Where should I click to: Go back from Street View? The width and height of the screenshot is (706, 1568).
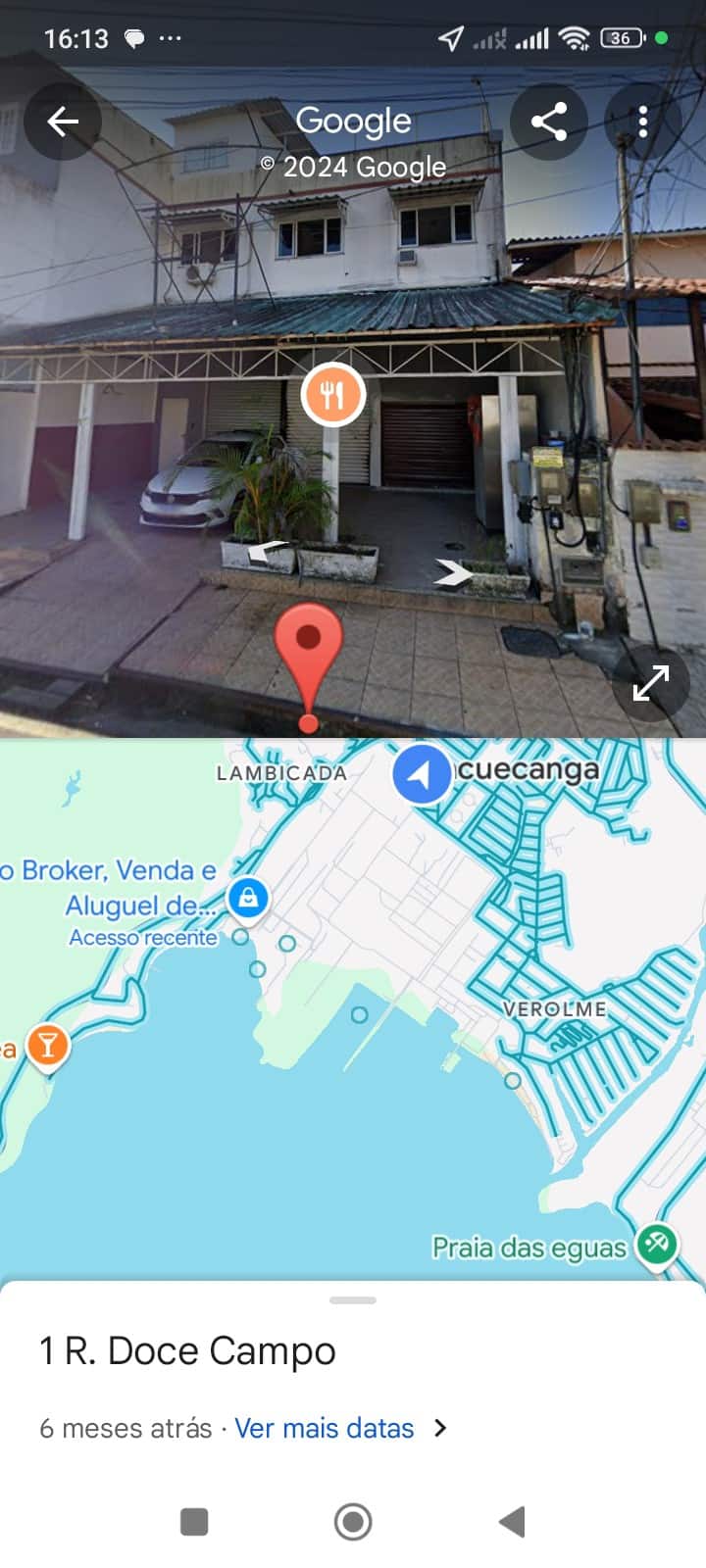coord(63,122)
